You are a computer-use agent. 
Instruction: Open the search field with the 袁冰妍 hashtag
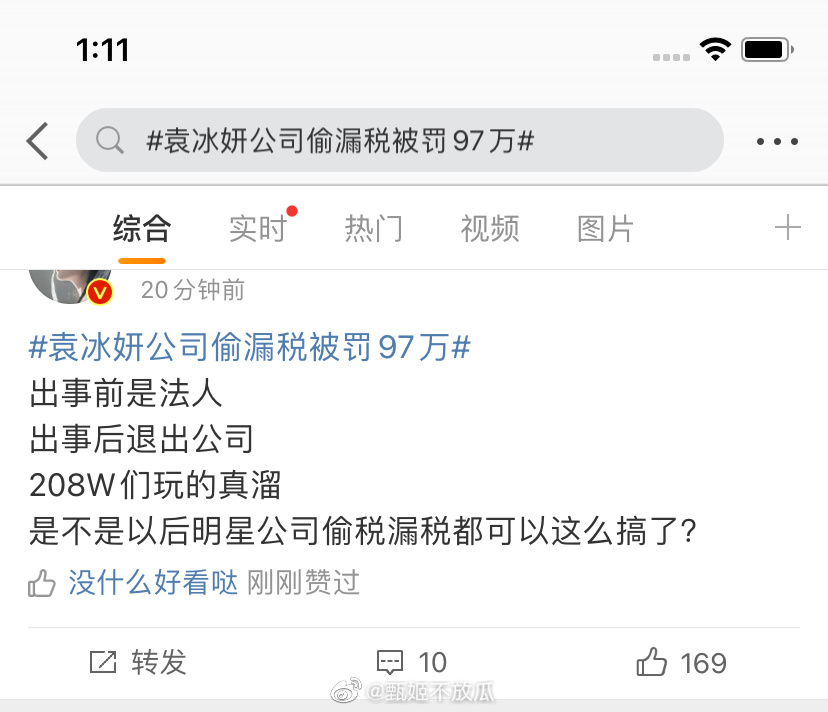tap(400, 141)
